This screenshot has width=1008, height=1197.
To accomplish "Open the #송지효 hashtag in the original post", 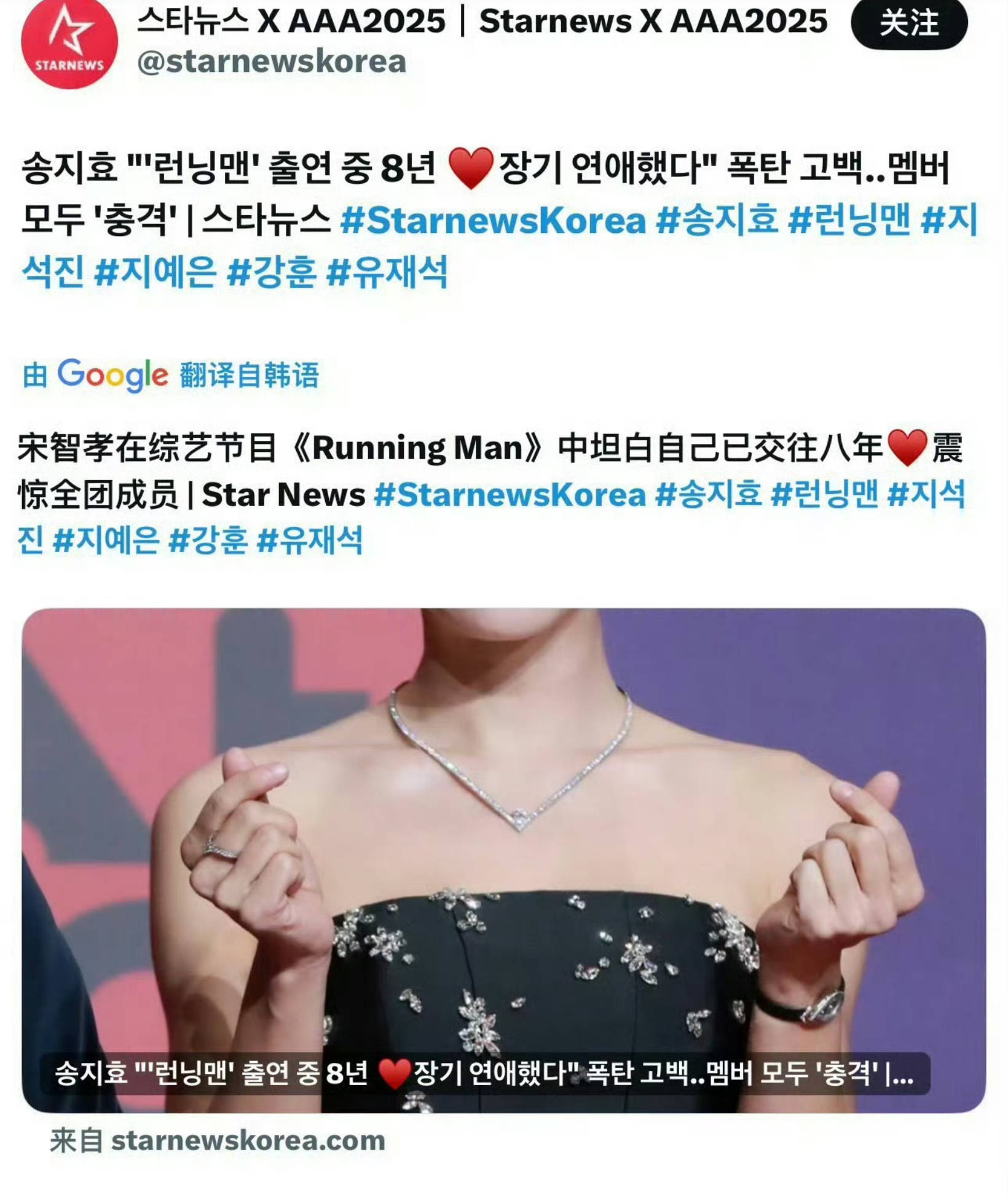I will [717, 221].
